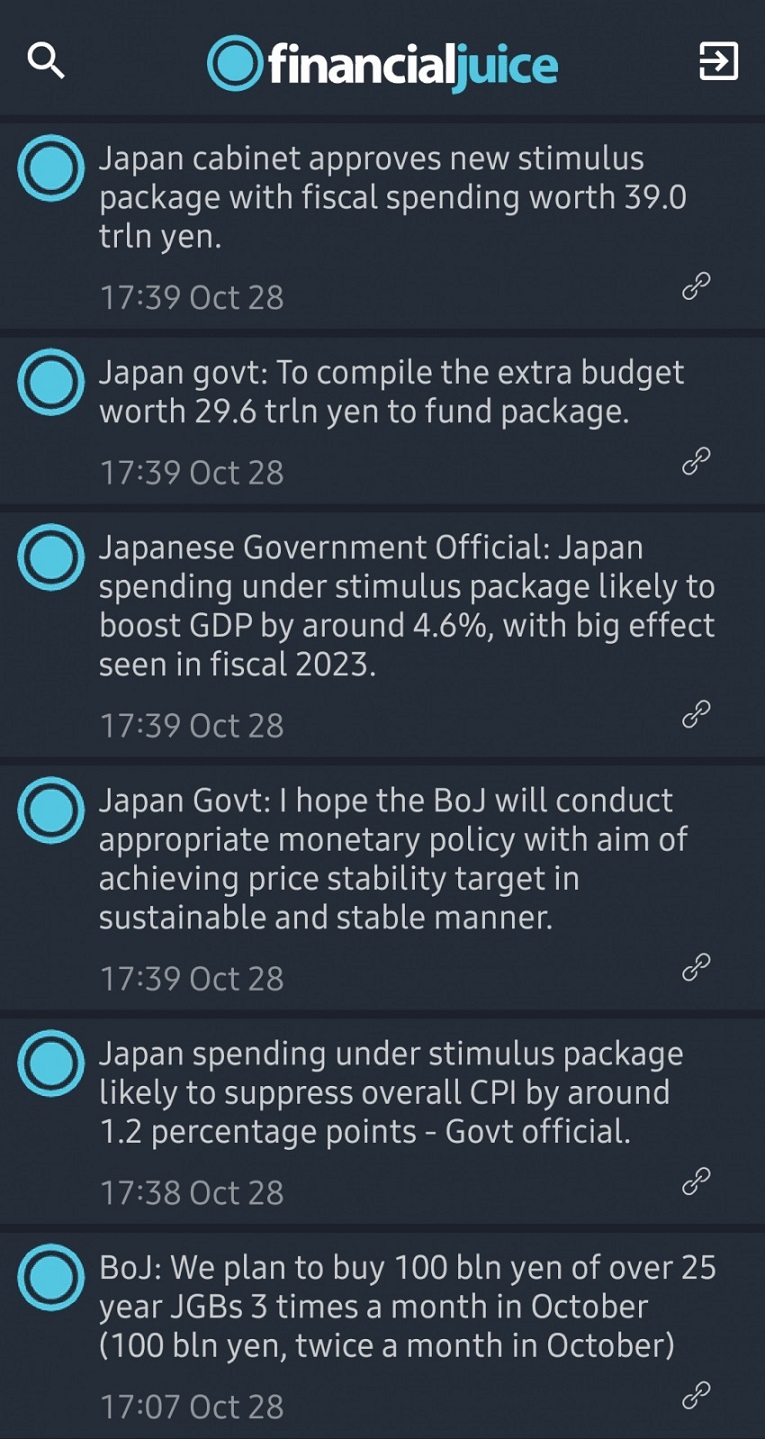Copy link for BoJ appropriate monetary policy headline

click(696, 967)
